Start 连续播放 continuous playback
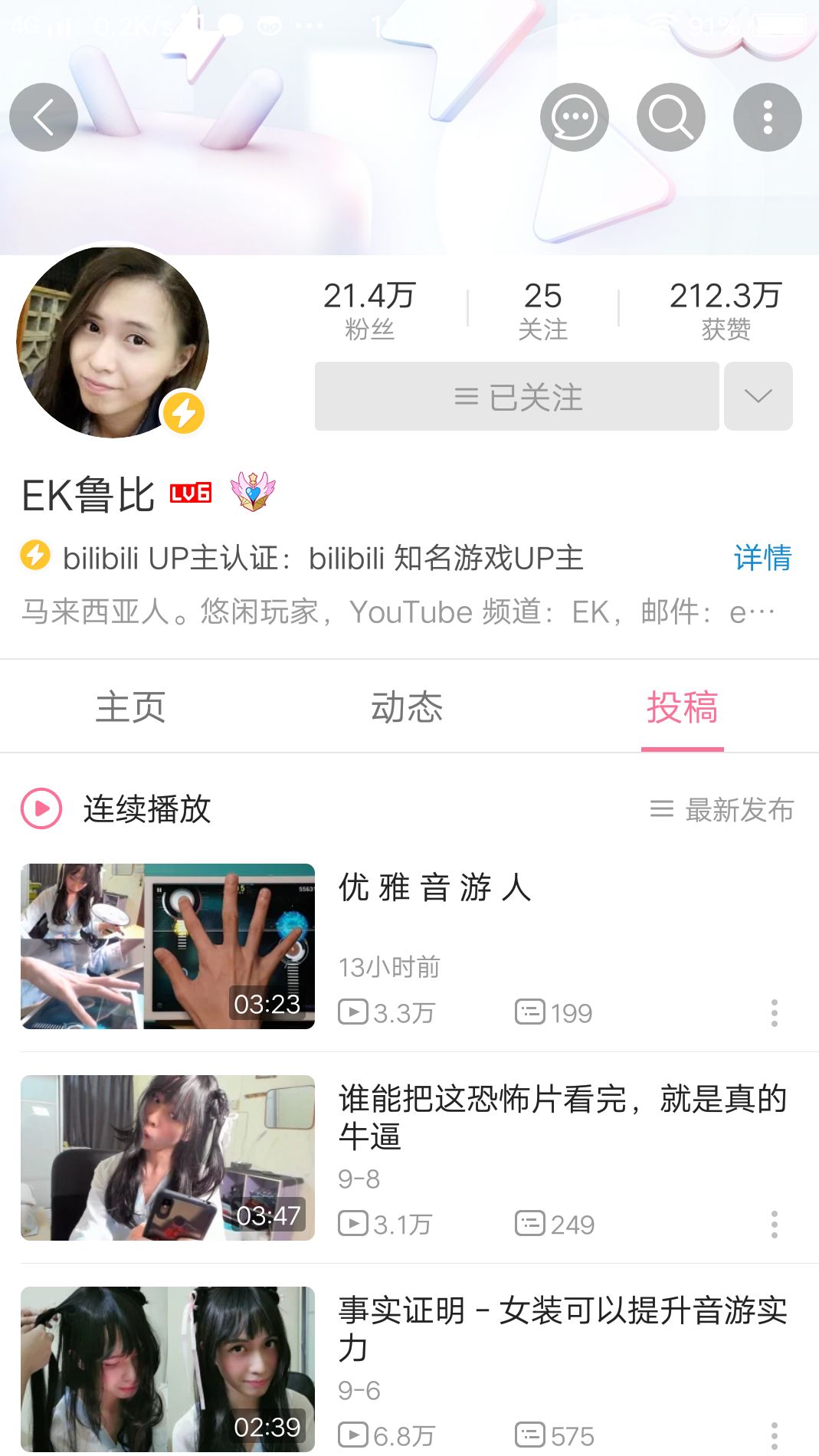 click(x=116, y=809)
